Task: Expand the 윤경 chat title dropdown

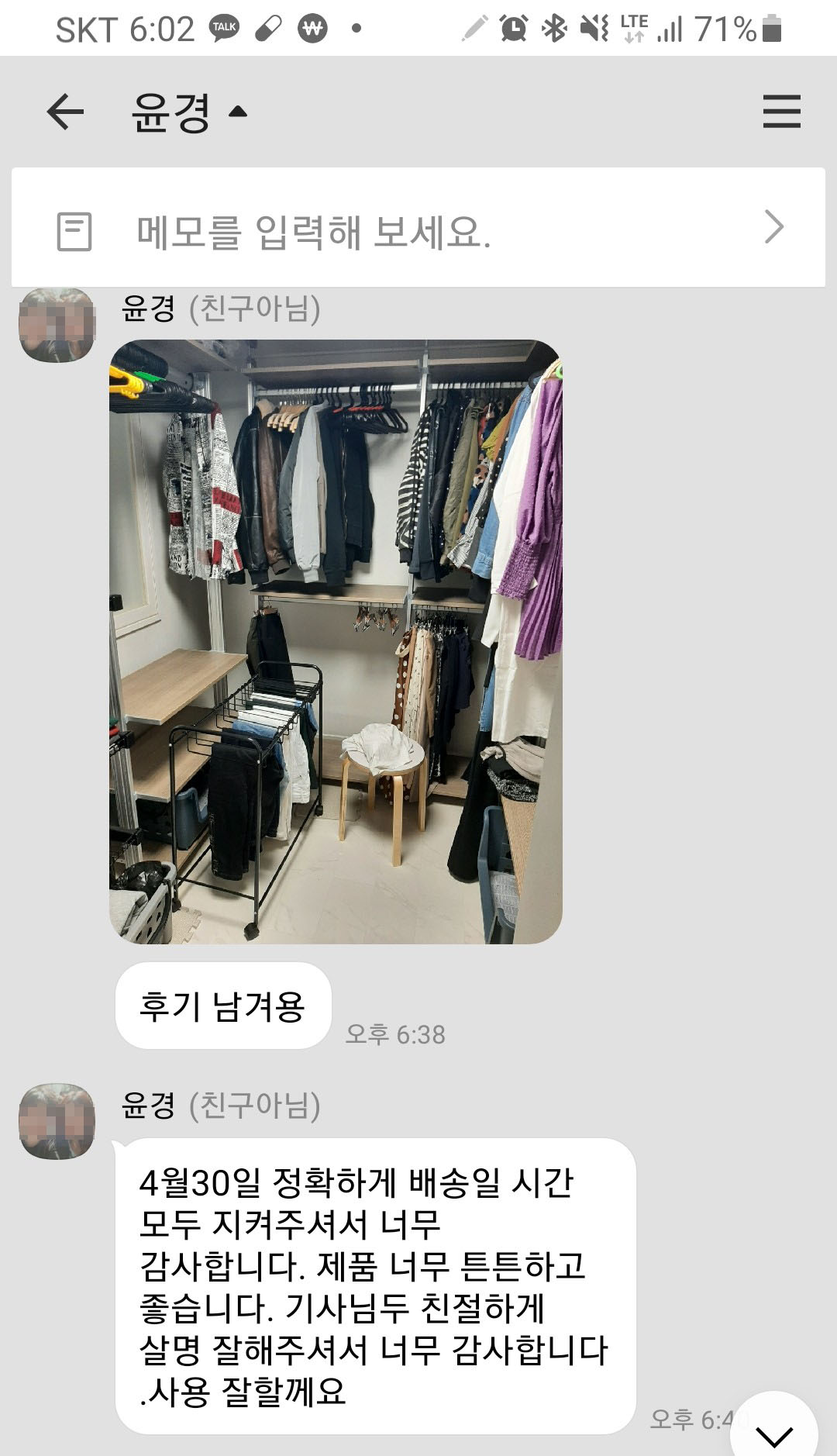Action: point(238,112)
